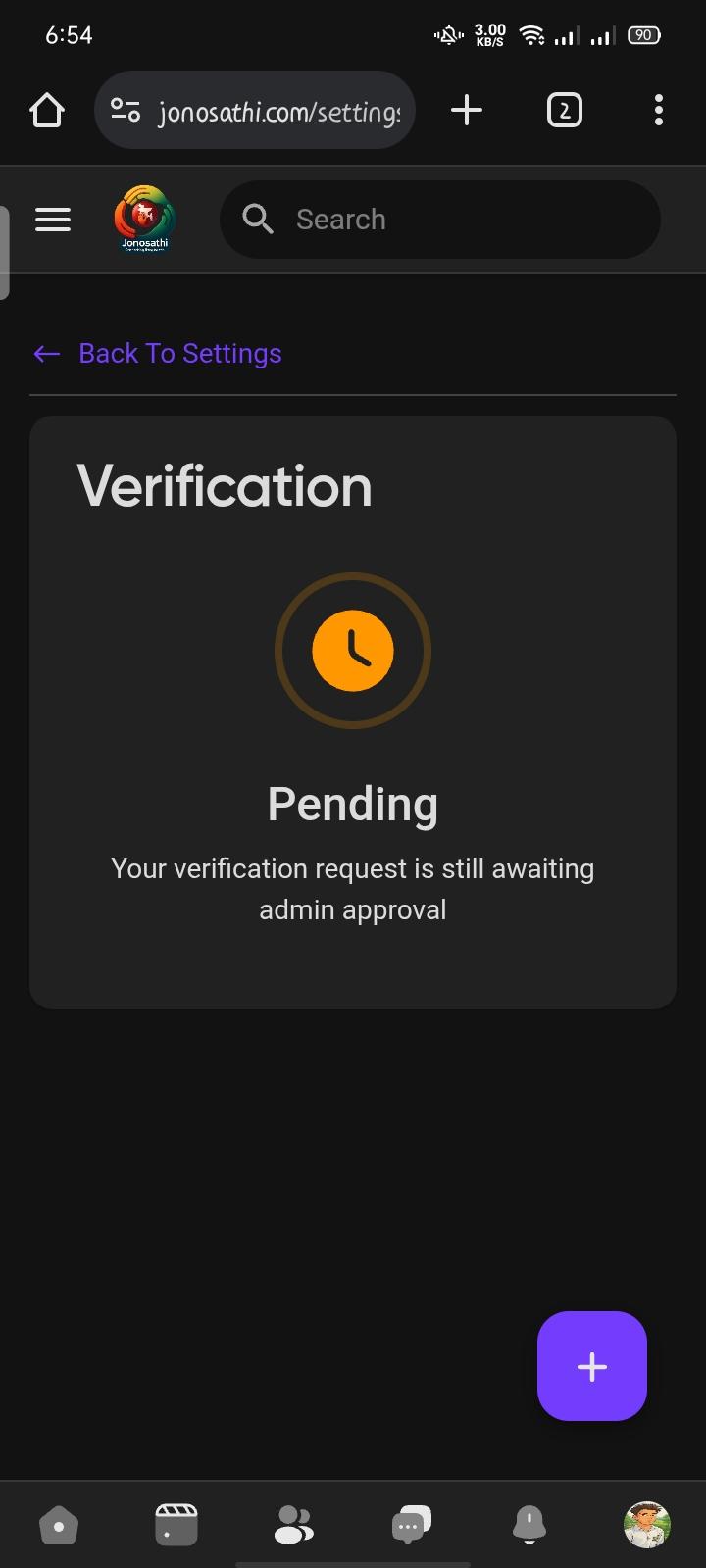Open the hamburger drawer menu
Viewport: 706px width, 1568px height.
pyautogui.click(x=53, y=220)
